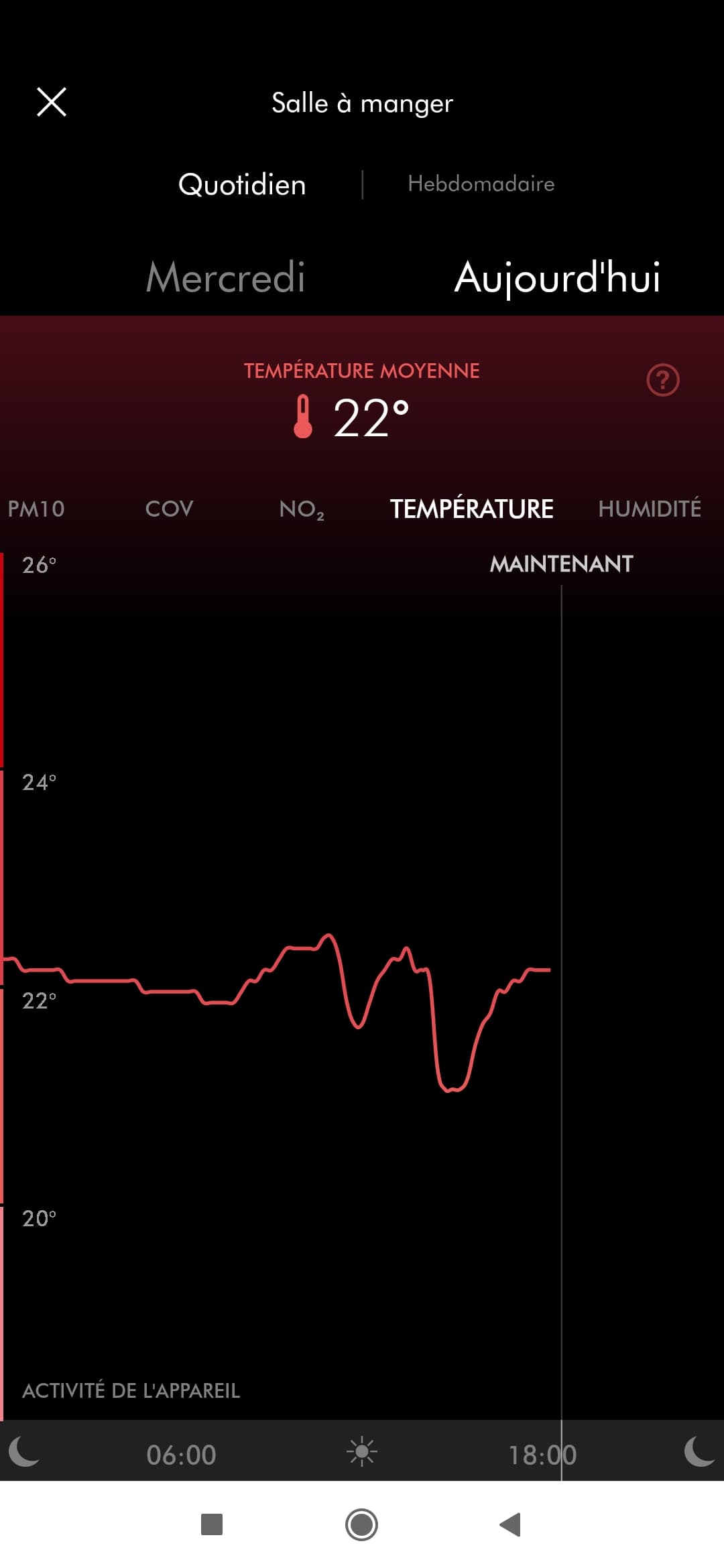This screenshot has height=1568, width=724.
Task: Go to the home screen
Action: coord(361,1524)
